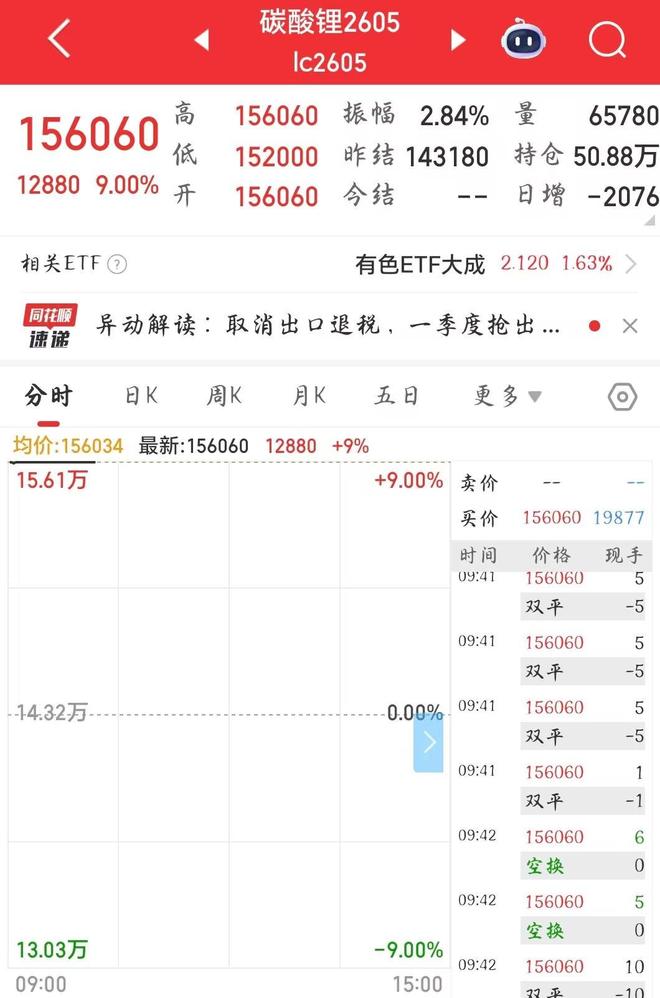This screenshot has height=998, width=660.
Task: Collapse the trade detail side panel
Action: point(428,742)
